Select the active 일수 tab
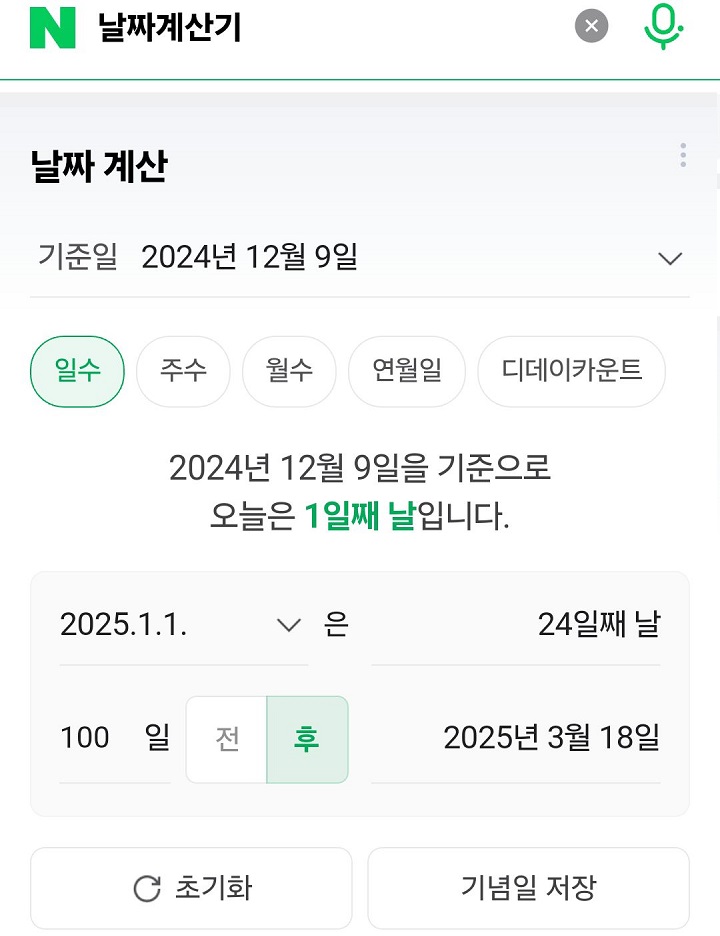Image resolution: width=720 pixels, height=936 pixels. (77, 371)
